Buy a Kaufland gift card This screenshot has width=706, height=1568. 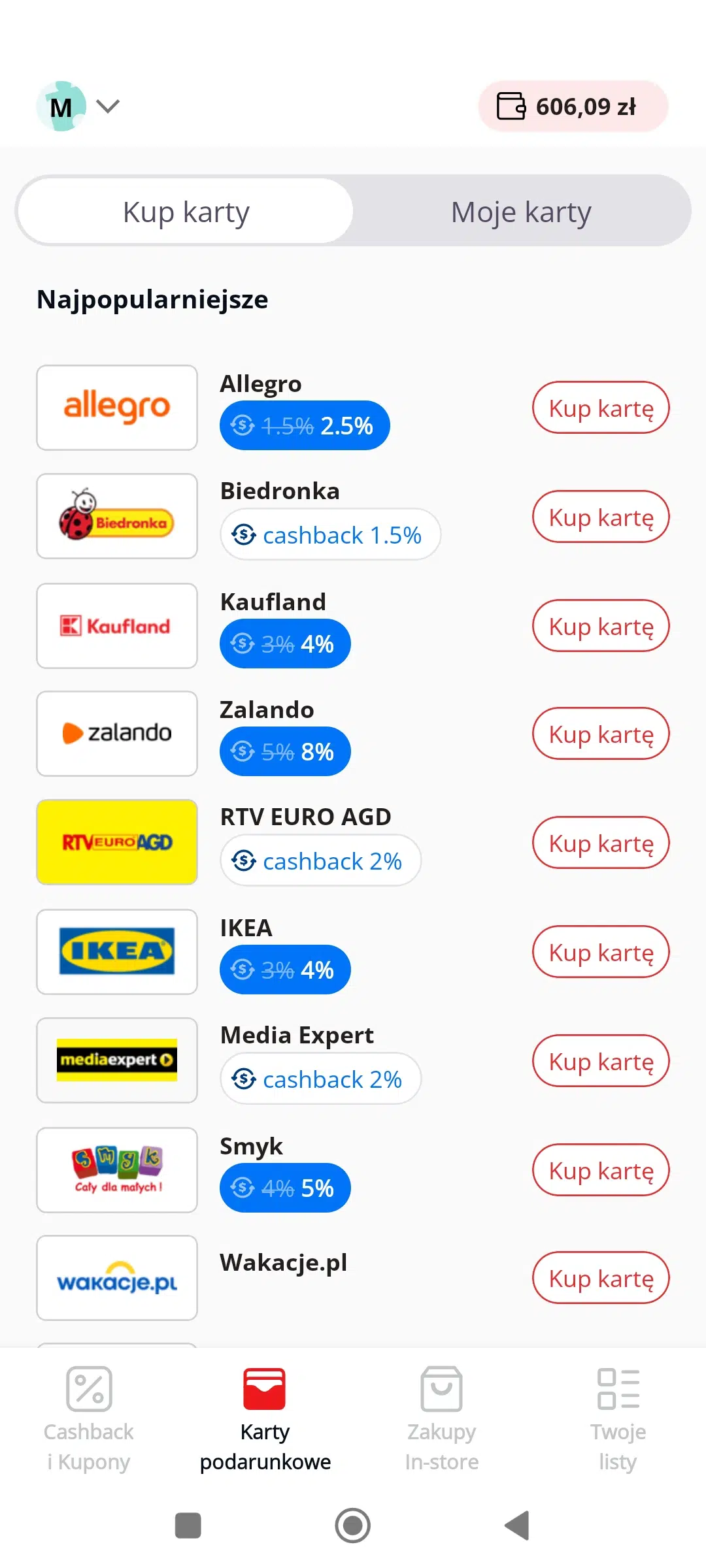click(x=601, y=626)
